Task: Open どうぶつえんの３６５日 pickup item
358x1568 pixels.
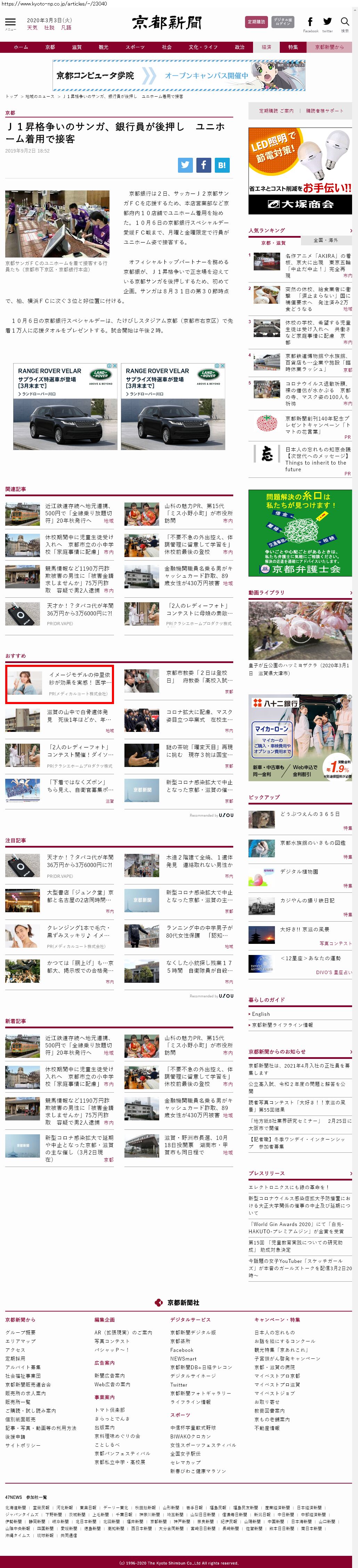Action: [309, 814]
